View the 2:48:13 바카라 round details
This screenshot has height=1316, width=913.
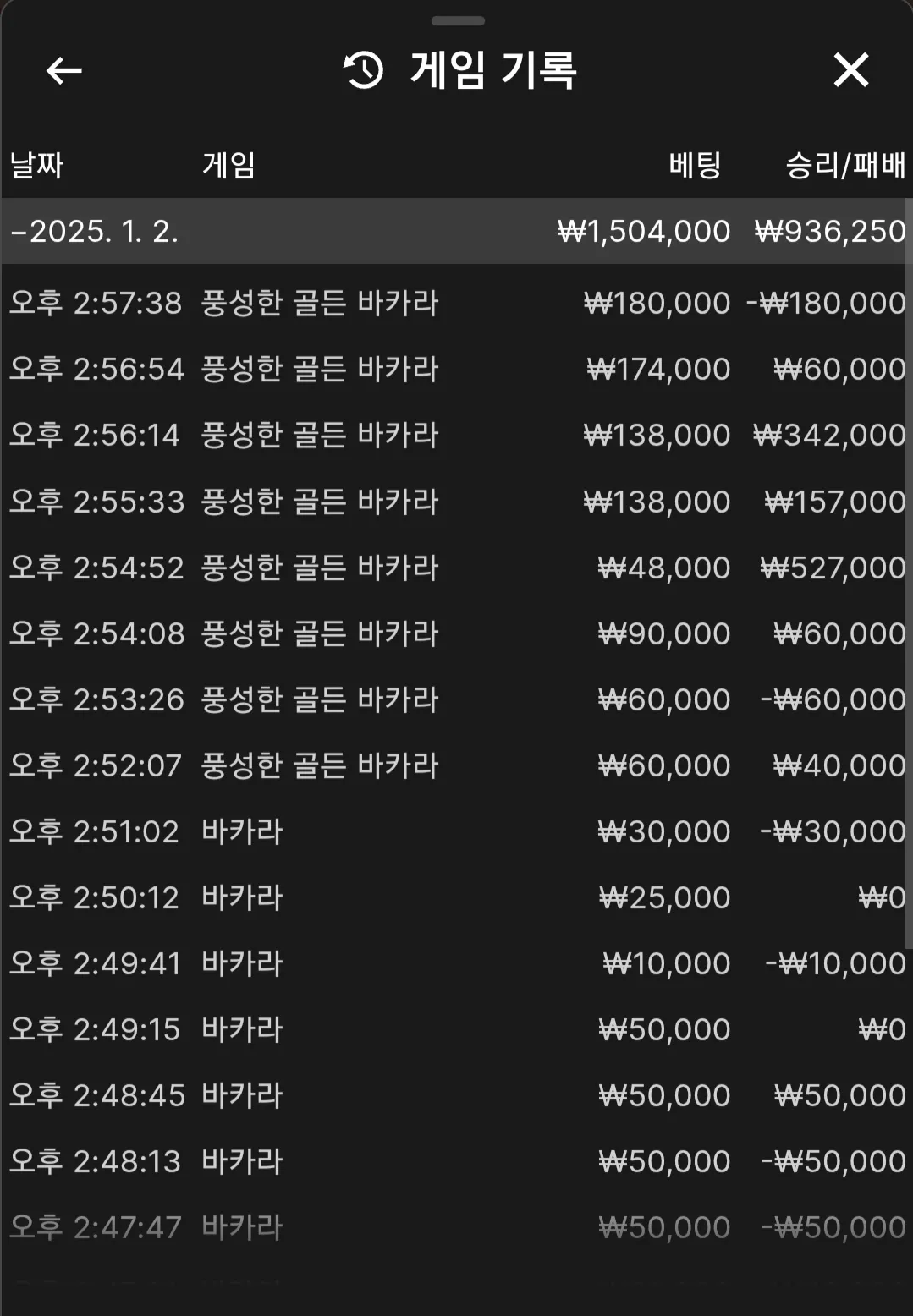[457, 1161]
